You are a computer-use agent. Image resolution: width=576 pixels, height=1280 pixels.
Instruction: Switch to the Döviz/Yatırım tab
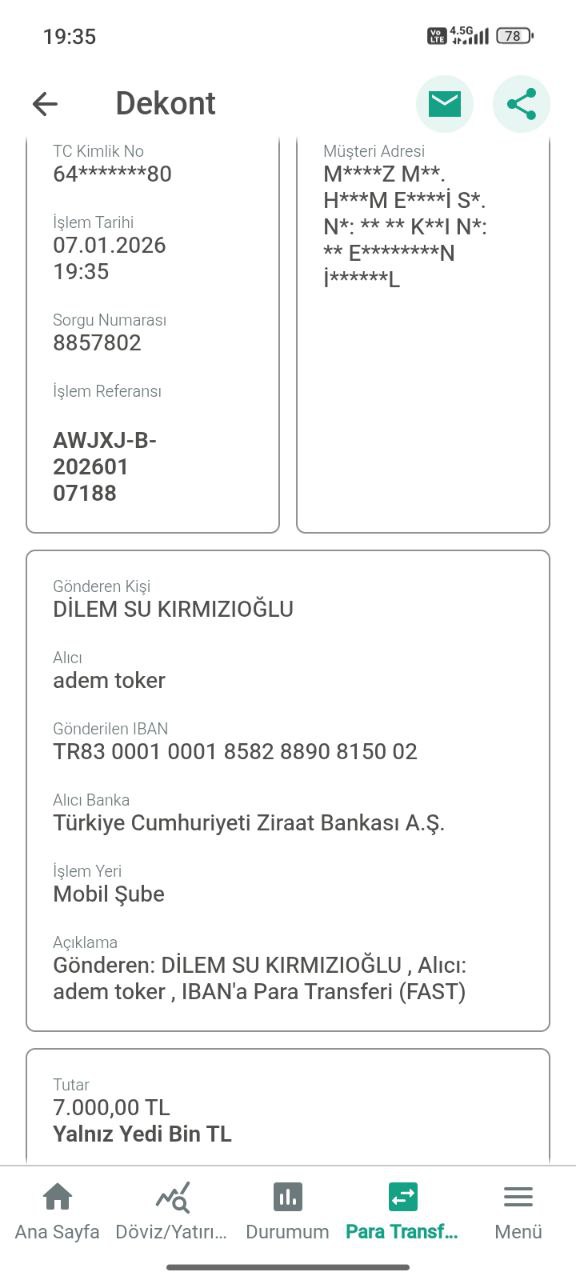click(x=172, y=1212)
